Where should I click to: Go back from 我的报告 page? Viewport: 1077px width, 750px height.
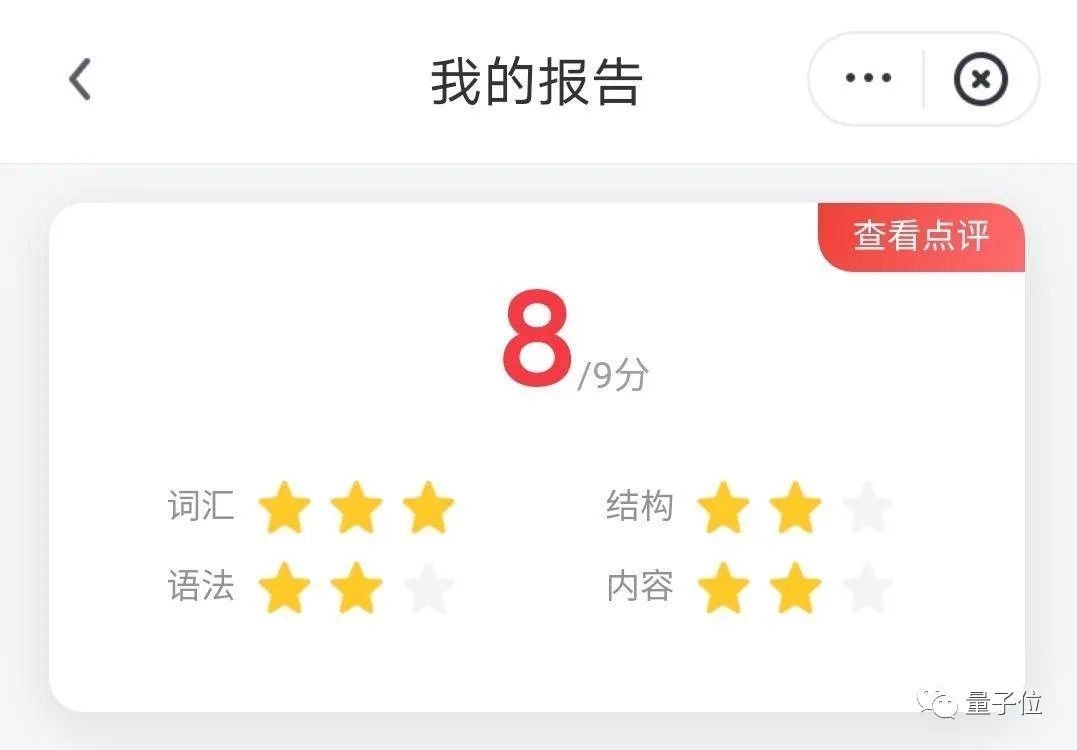80,80
